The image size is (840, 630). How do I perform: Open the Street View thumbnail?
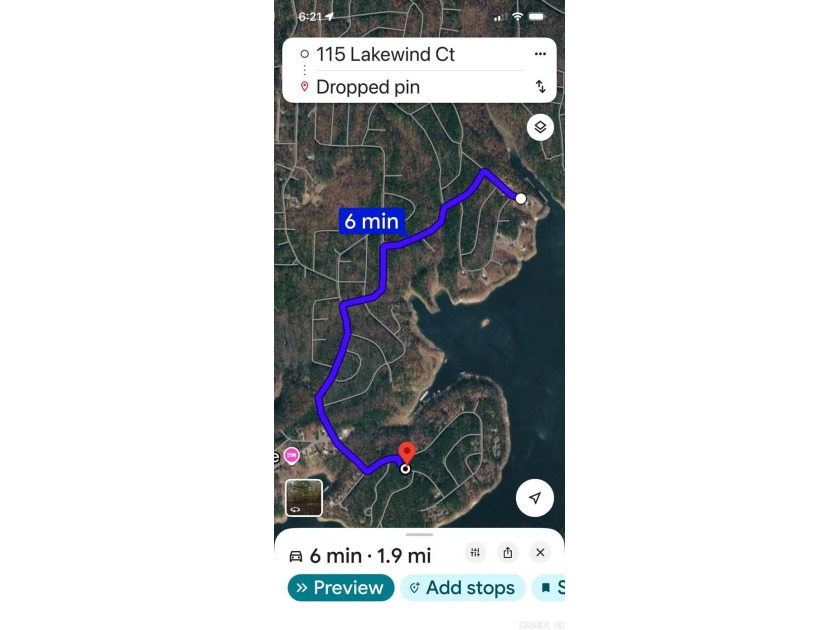(x=304, y=497)
